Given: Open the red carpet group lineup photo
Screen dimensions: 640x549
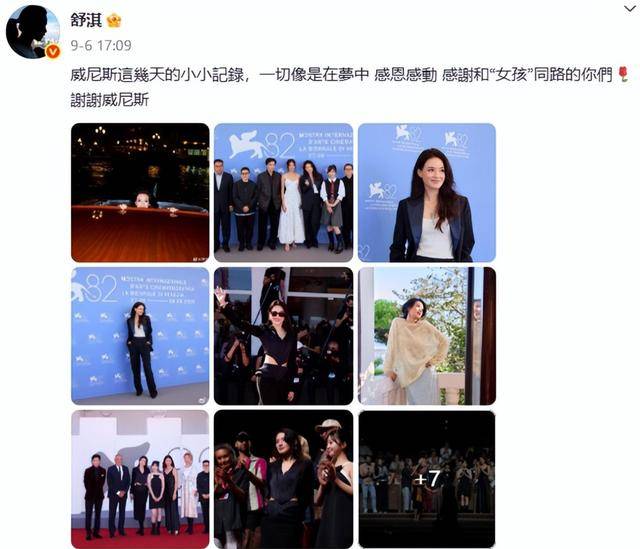Looking at the screenshot, I should pos(140,478).
